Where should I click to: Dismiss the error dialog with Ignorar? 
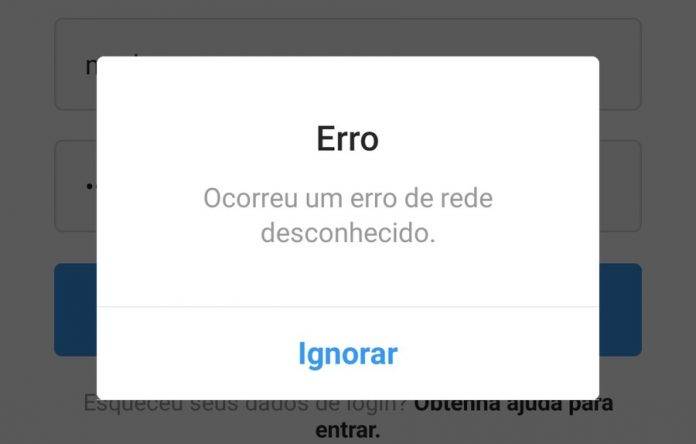tap(347, 353)
